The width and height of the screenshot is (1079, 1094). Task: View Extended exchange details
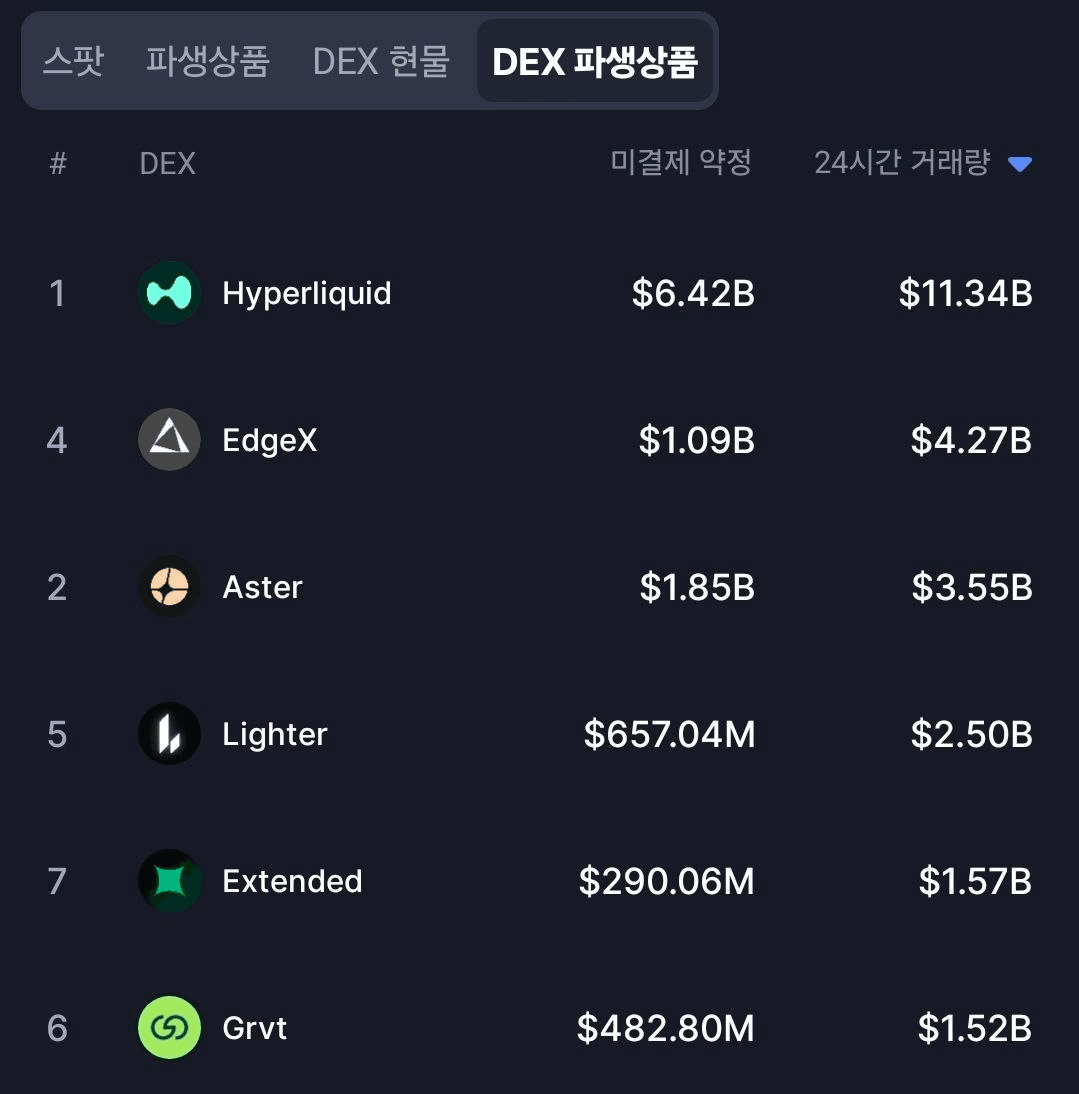click(292, 881)
